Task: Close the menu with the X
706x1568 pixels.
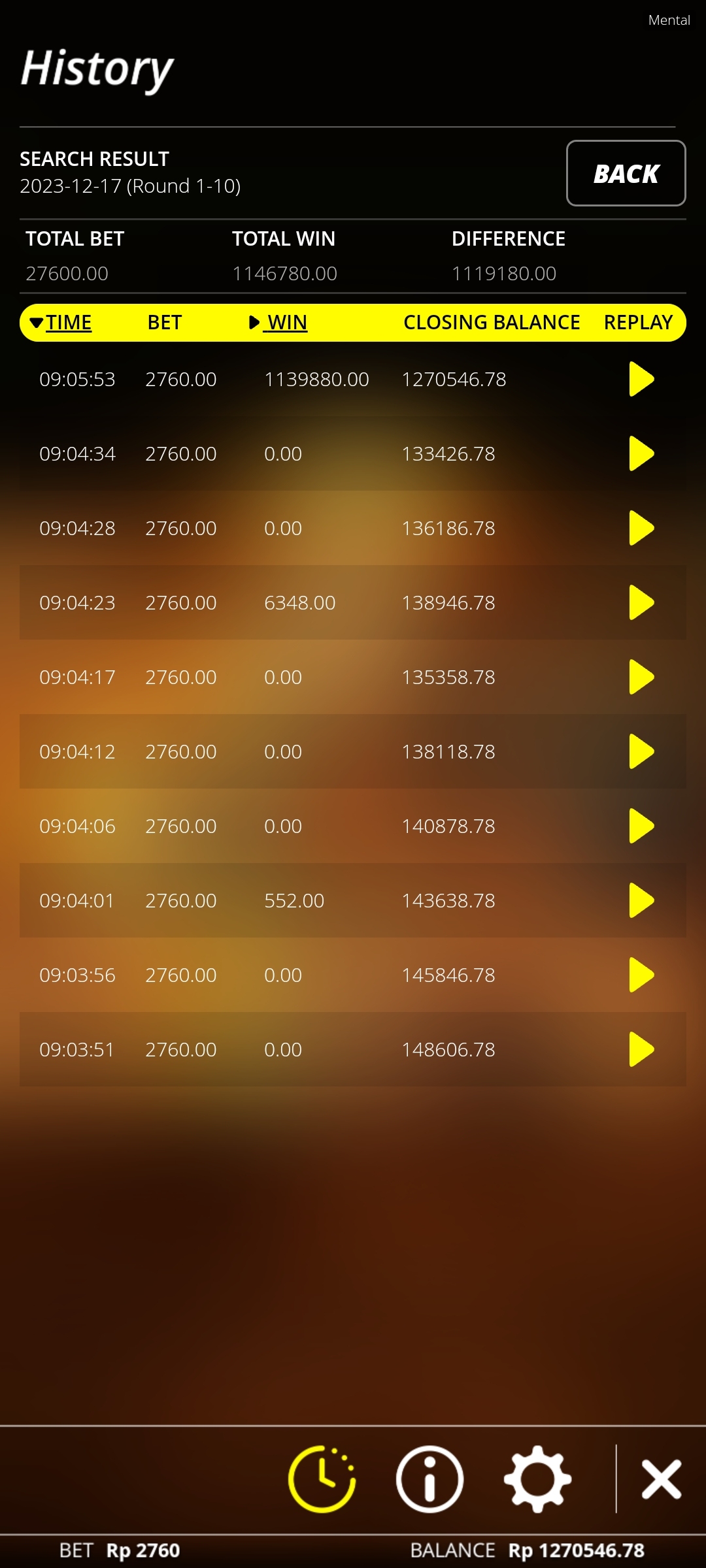Action: (661, 1479)
